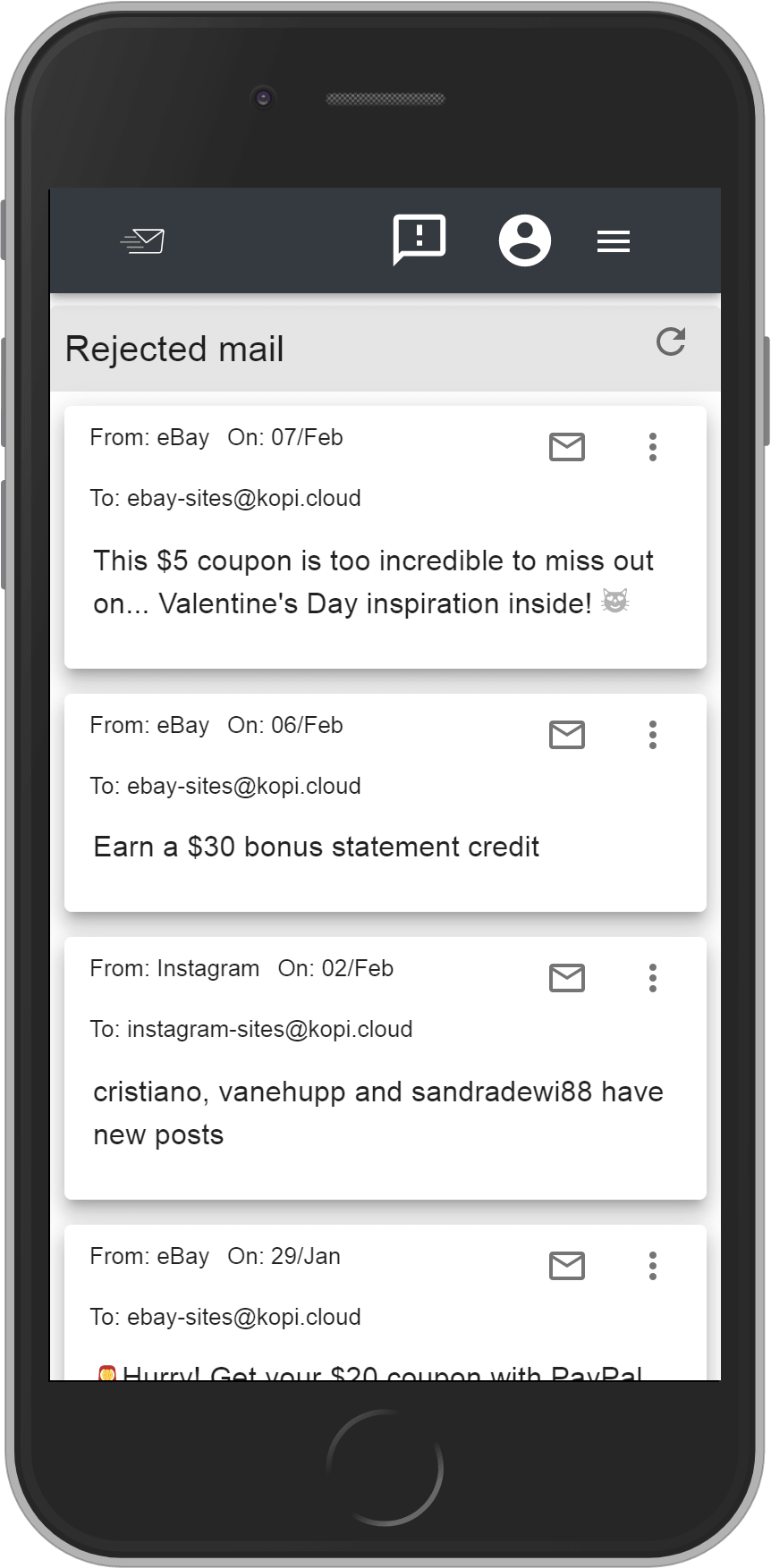
Task: Open more options for 29/Jan eBay mail
Action: click(653, 1266)
